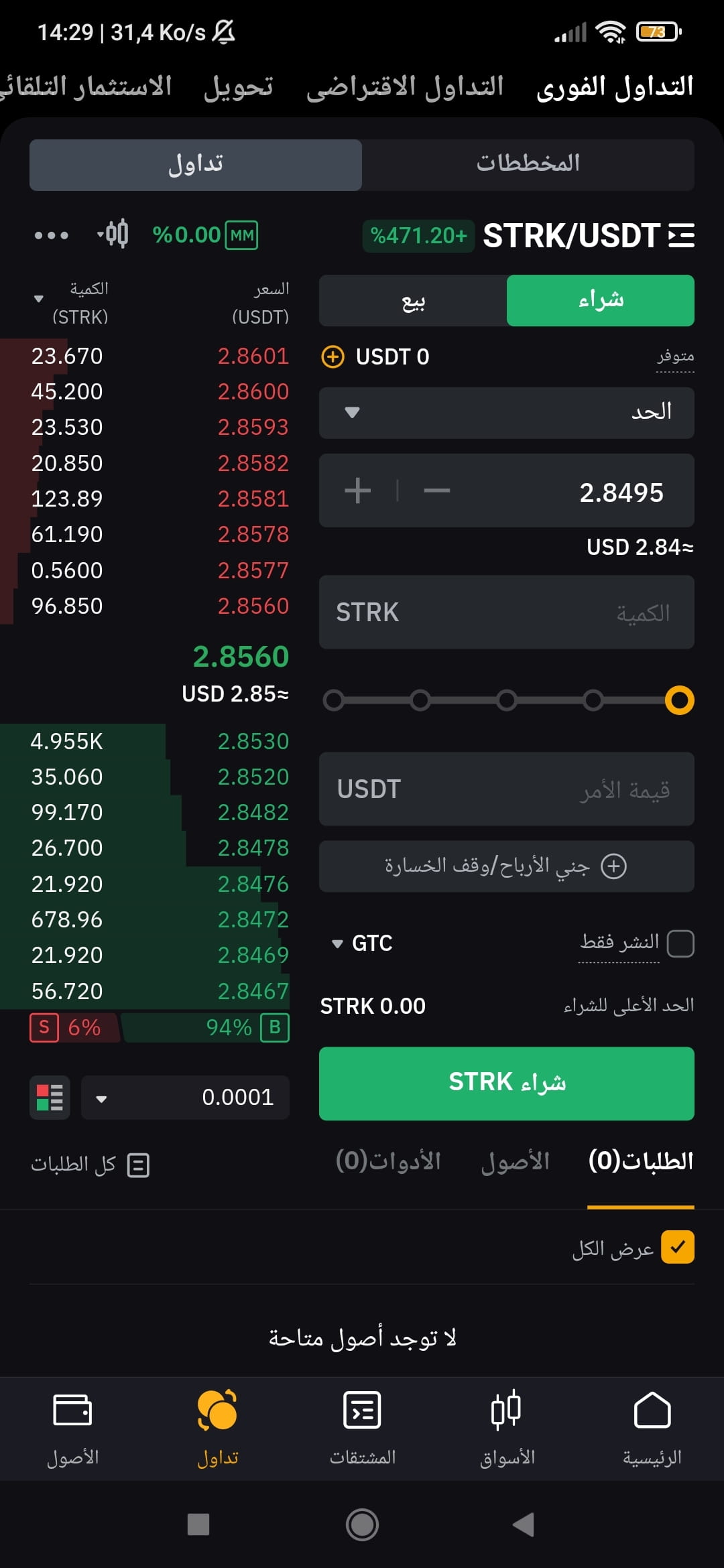Uncheck the عرض الكل checkbox
This screenshot has width=724, height=1568.
[x=676, y=1248]
